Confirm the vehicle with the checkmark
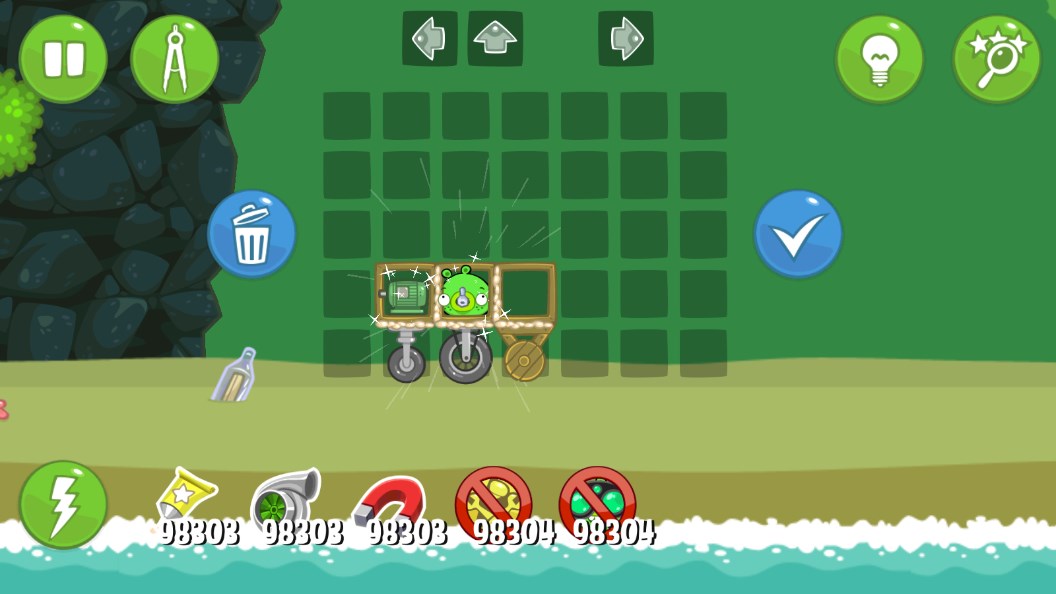Screen dimensions: 1056x594 (798, 234)
